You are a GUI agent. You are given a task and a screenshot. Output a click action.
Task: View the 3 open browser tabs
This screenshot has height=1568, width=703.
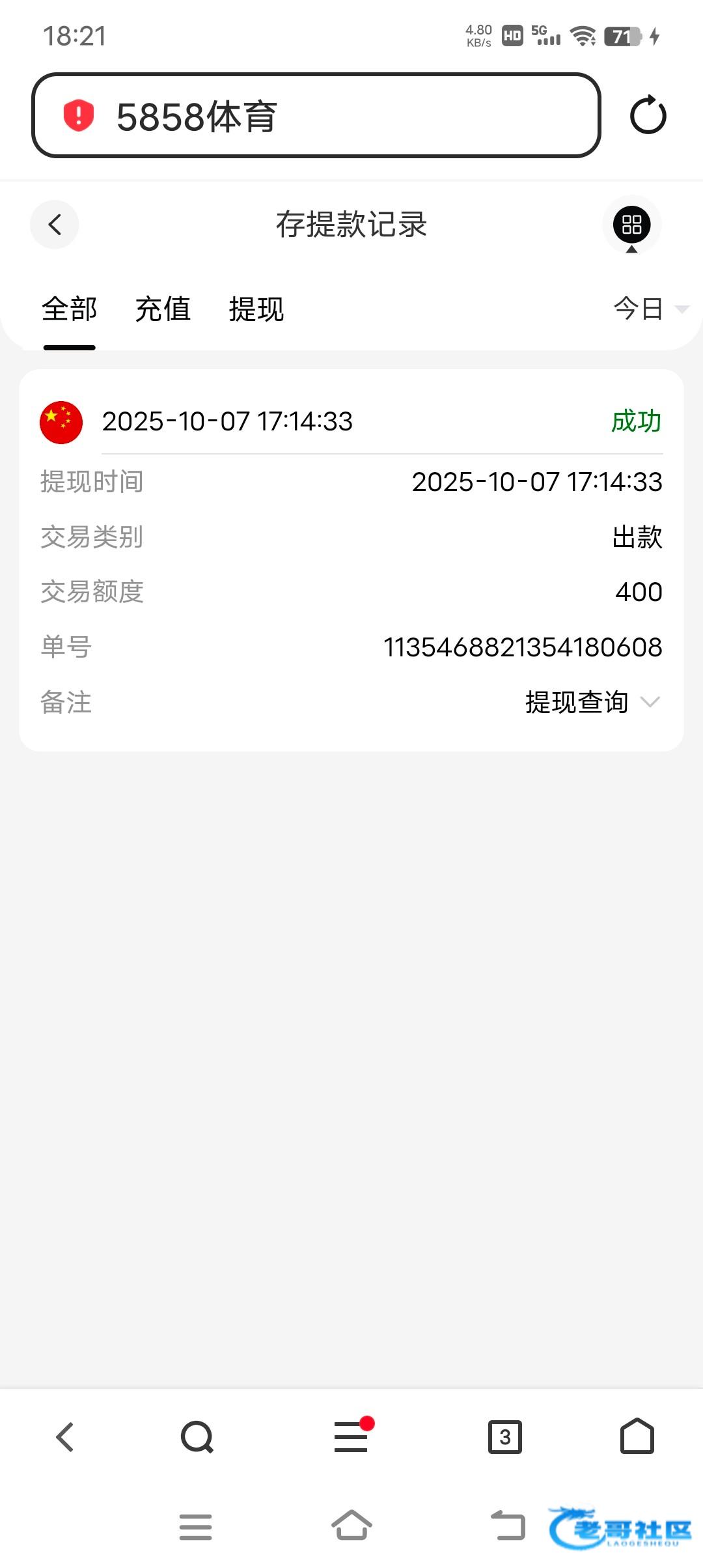click(505, 1436)
